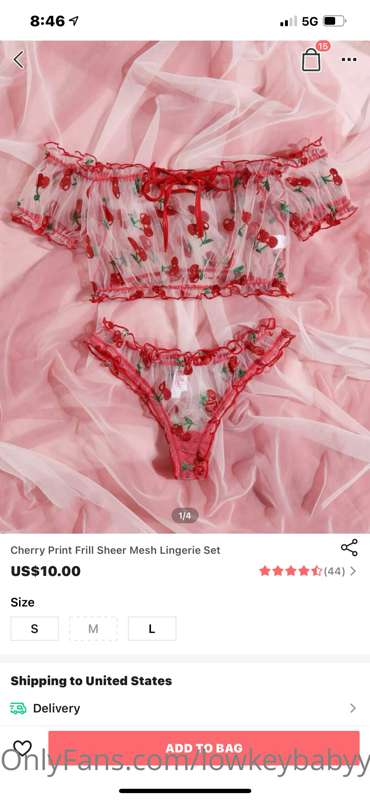Open the three-dot overflow menu
Viewport: 370px width, 800px height.
(x=349, y=60)
